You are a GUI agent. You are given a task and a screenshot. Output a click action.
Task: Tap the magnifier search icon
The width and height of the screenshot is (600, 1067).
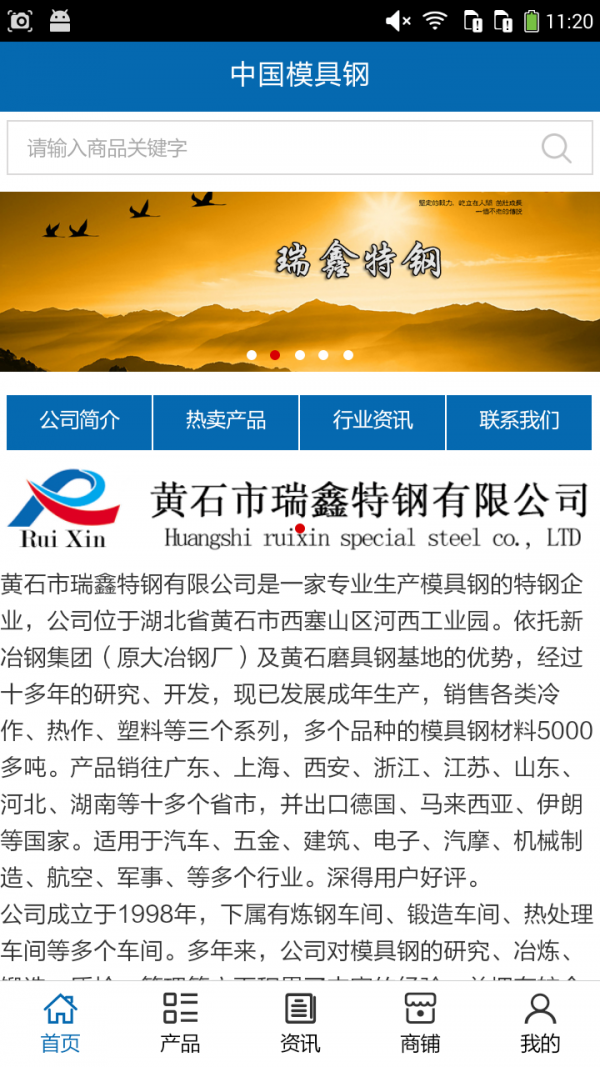pos(556,148)
